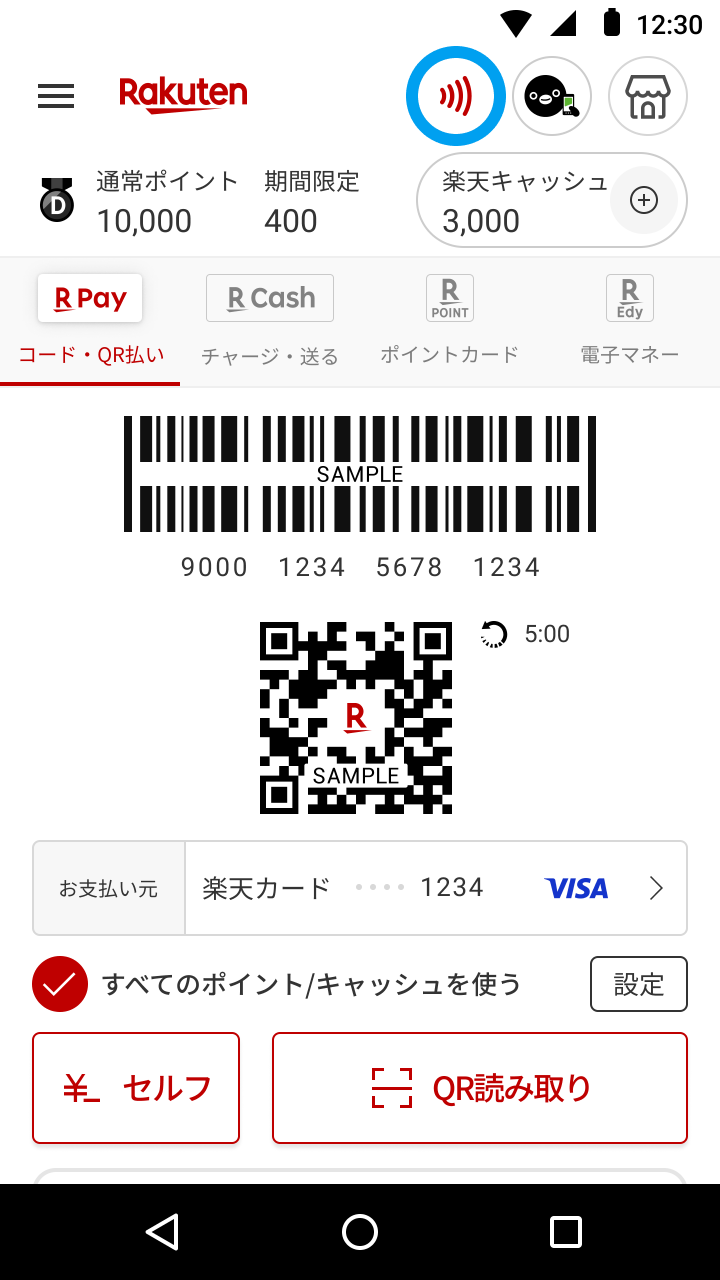720x1280 pixels.
Task: Uncheck すべてのポイント/キャッシュを使う
Action: pos(59,984)
